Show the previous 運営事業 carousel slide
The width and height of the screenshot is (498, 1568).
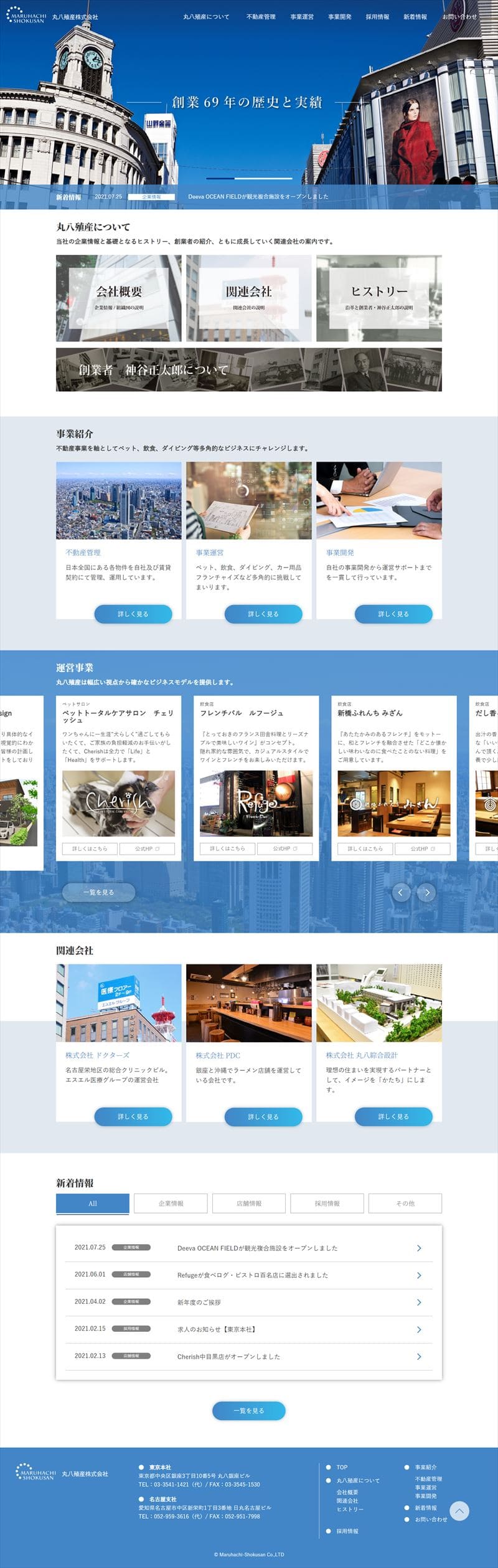[400, 892]
